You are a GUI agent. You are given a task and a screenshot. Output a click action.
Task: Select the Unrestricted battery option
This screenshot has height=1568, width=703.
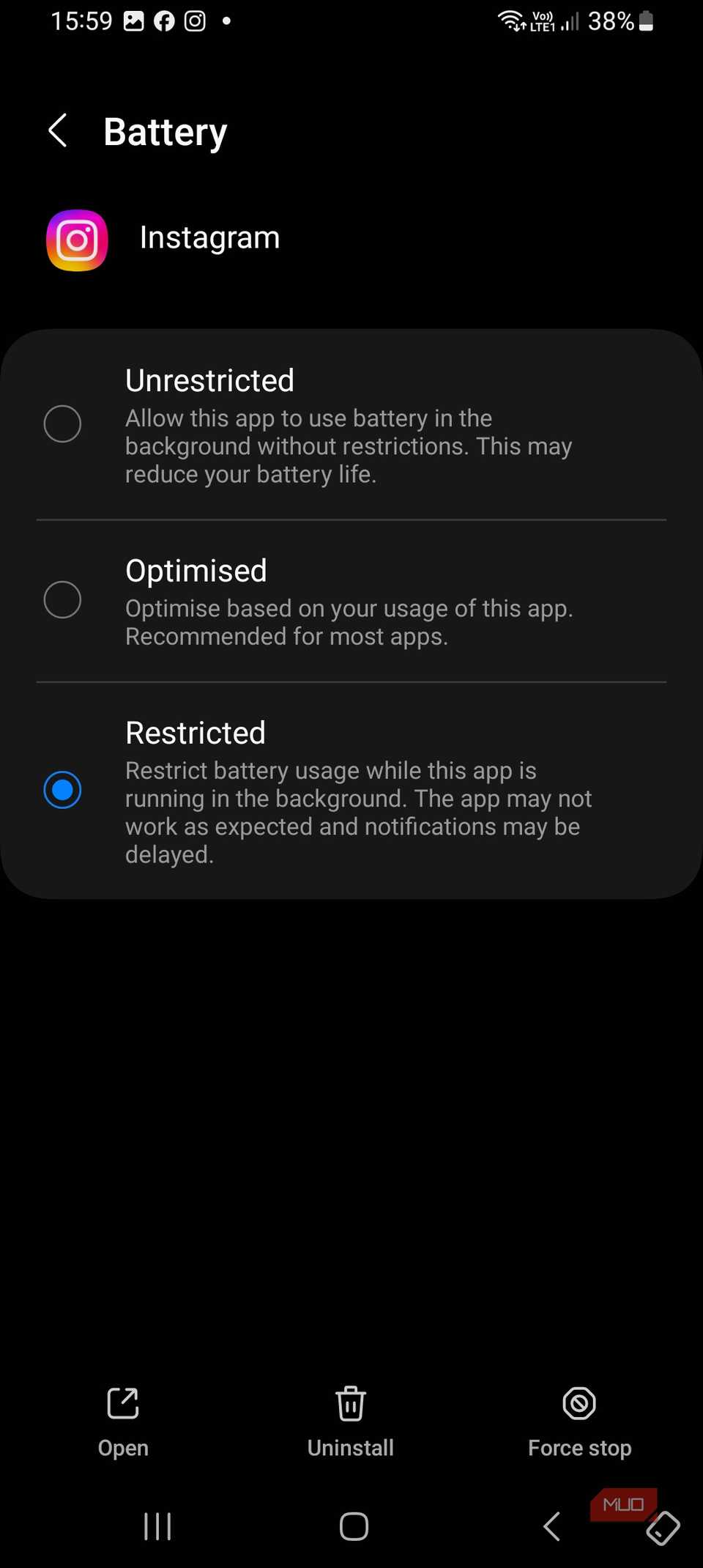pyautogui.click(x=62, y=424)
